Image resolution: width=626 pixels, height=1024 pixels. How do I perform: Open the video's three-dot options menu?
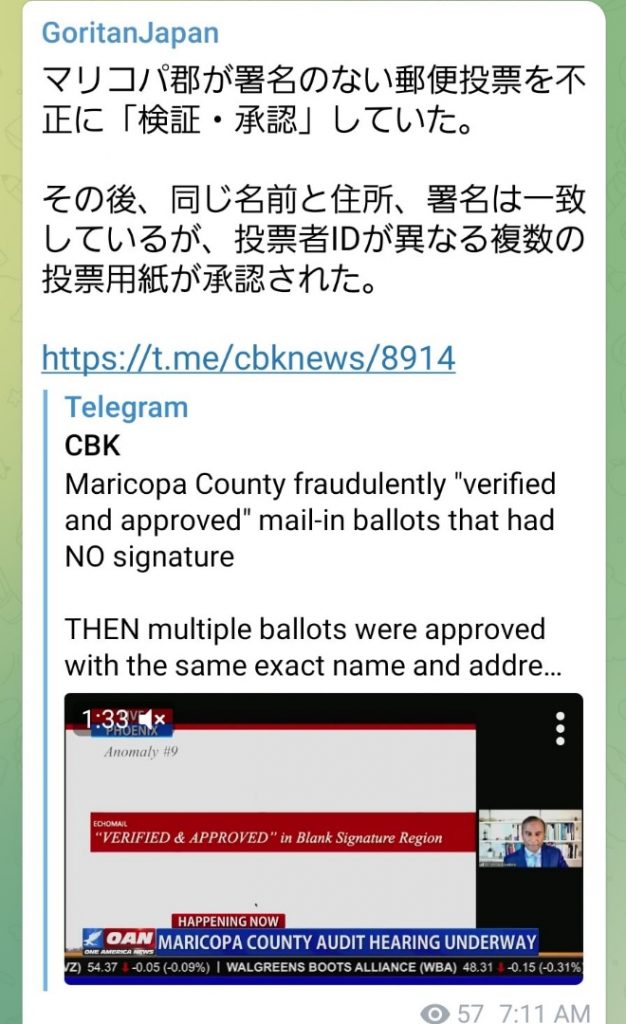[x=560, y=728]
